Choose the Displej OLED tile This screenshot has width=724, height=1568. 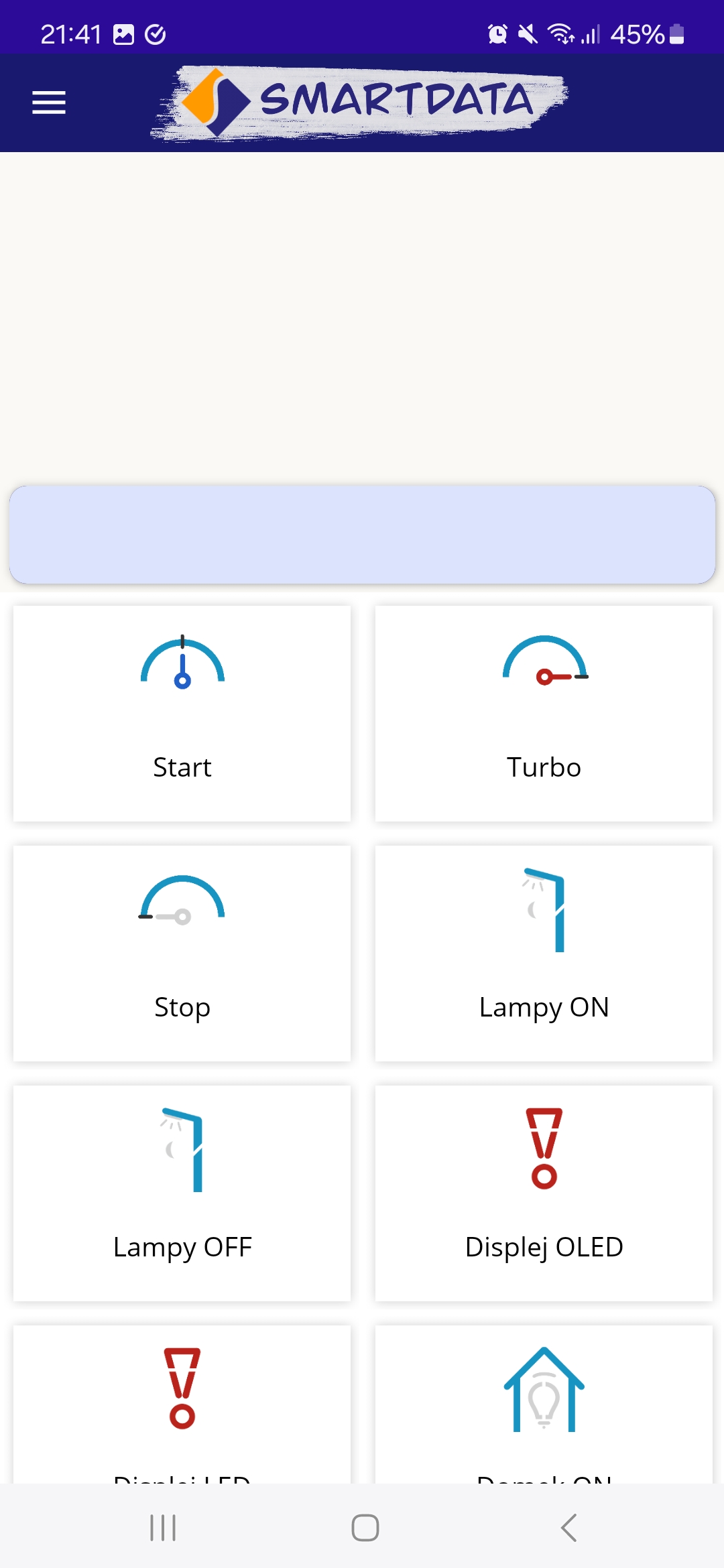544,1193
